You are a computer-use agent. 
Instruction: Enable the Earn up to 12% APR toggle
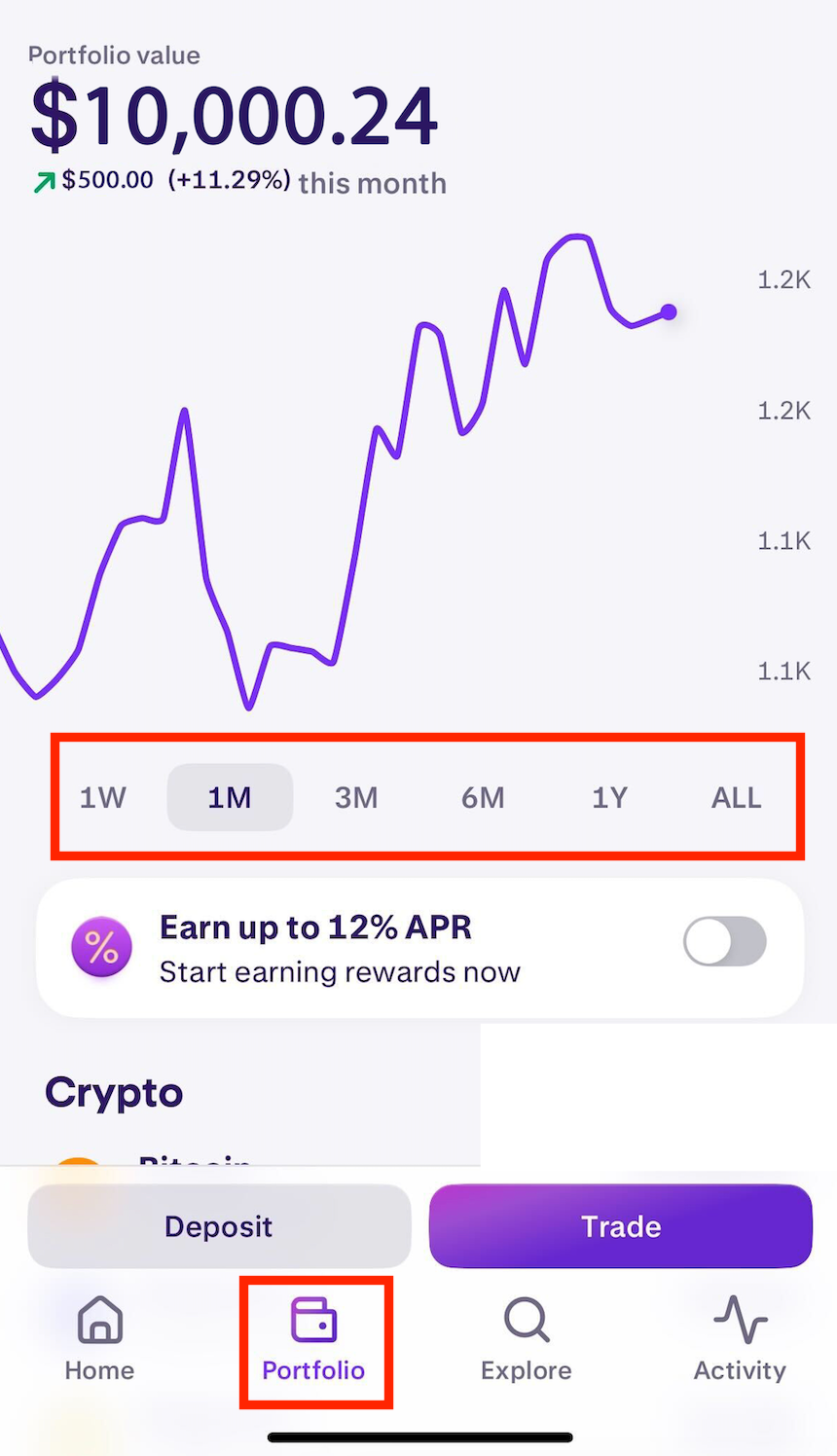(x=724, y=942)
